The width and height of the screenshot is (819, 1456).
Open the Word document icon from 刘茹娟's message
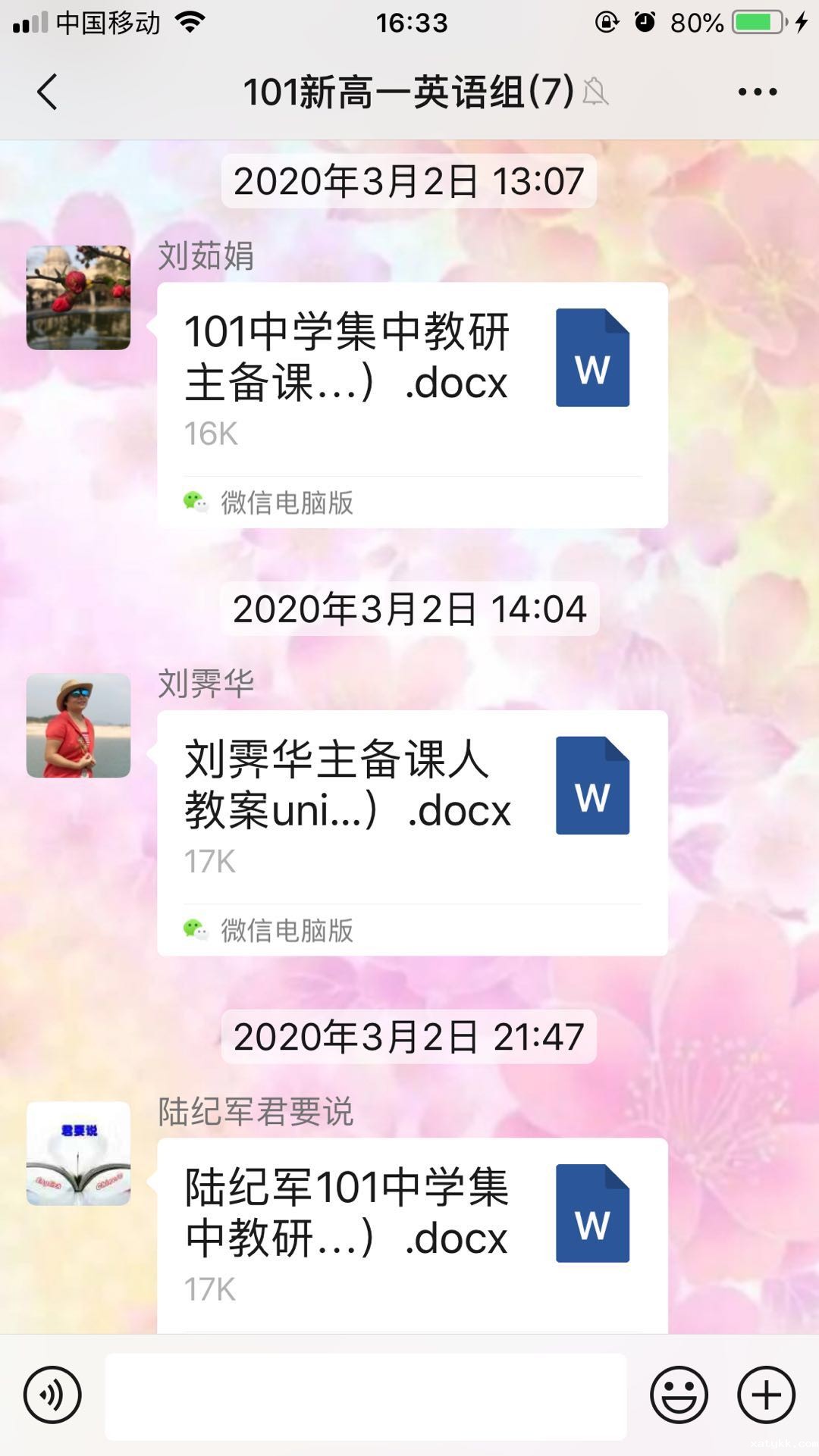(592, 359)
